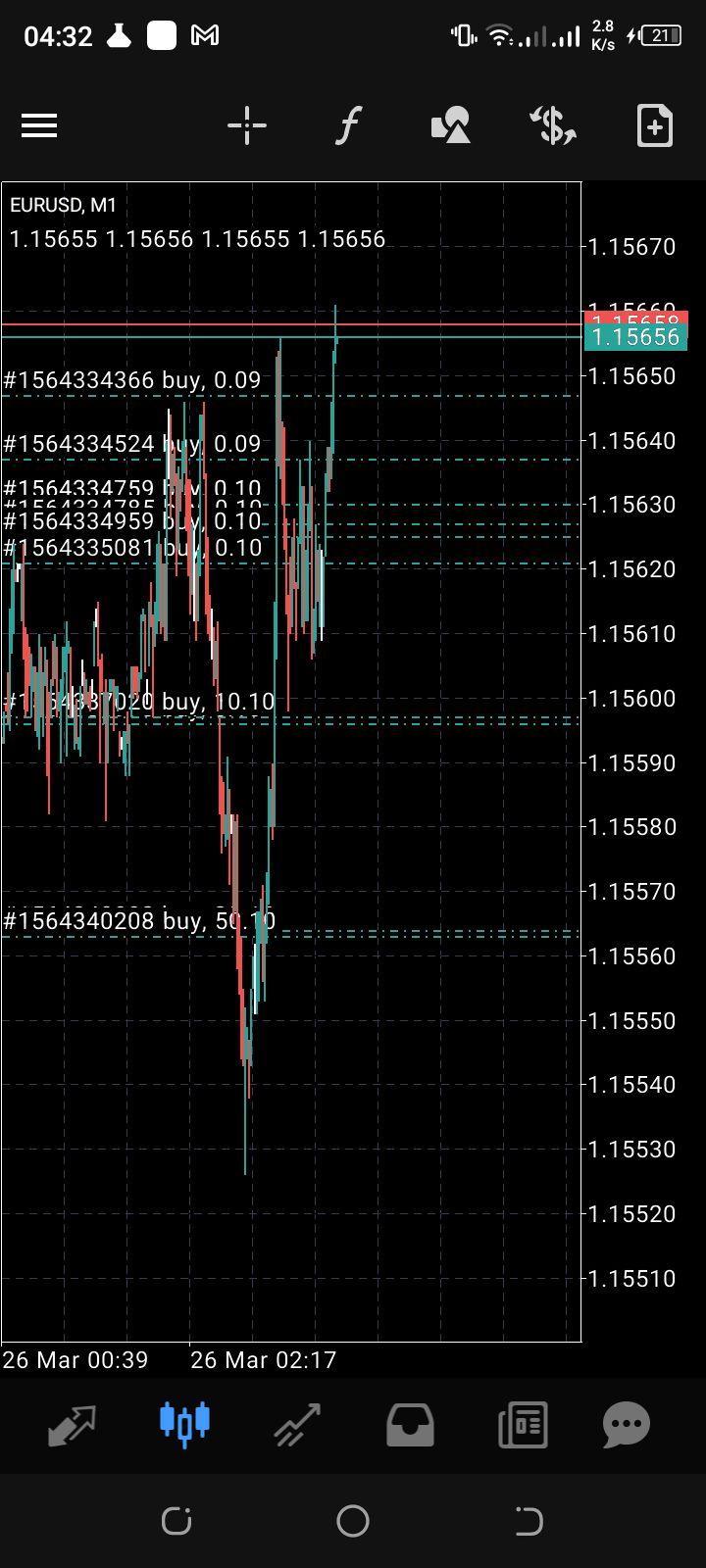Switch to the Quotes tab
Image resolution: width=706 pixels, height=1568 pixels.
point(72,1425)
